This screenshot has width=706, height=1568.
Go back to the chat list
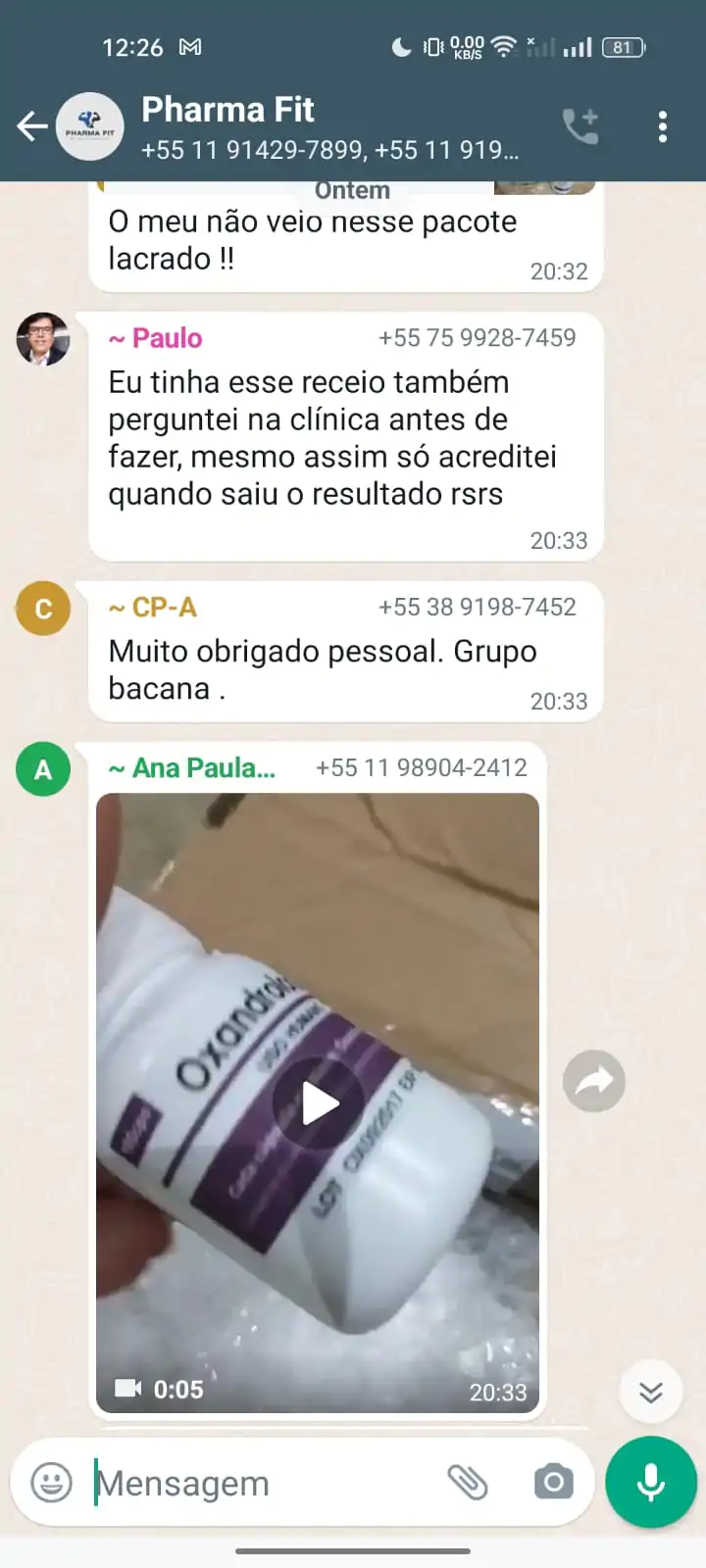pos(31,126)
